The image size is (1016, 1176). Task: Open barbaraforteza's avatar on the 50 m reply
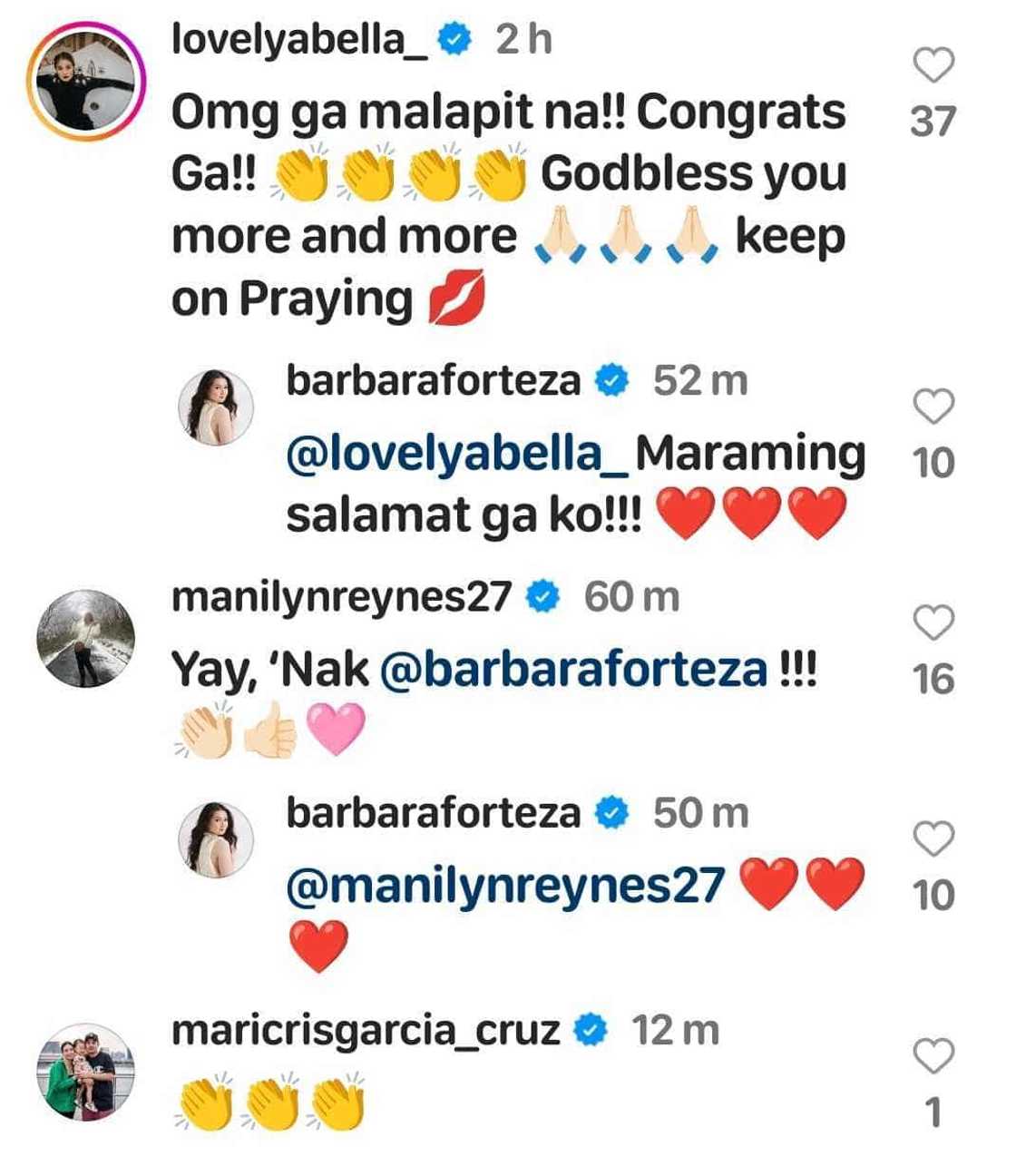point(215,839)
